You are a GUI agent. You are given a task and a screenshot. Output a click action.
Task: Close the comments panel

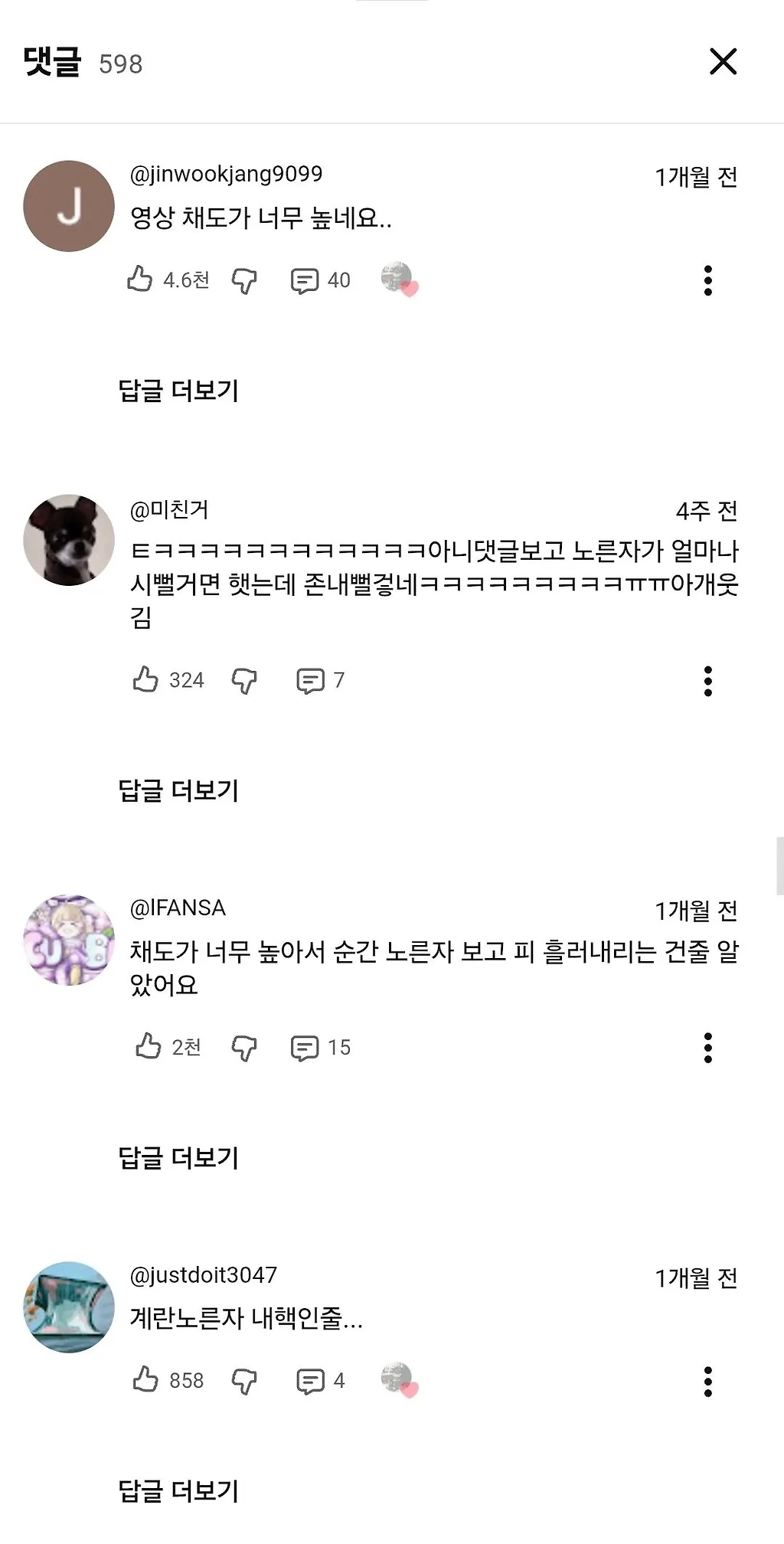coord(723,62)
